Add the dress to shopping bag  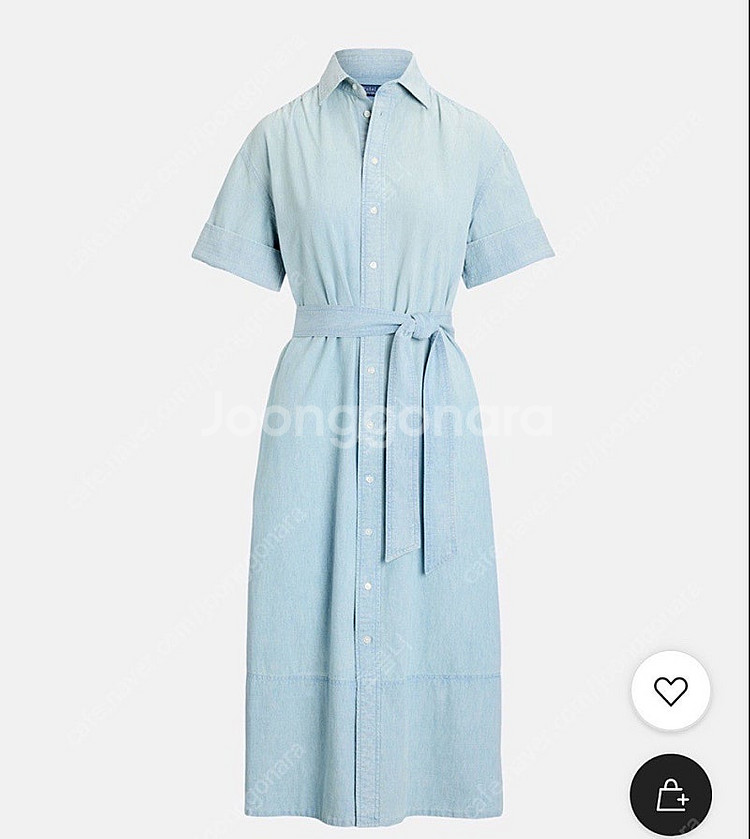(x=671, y=795)
